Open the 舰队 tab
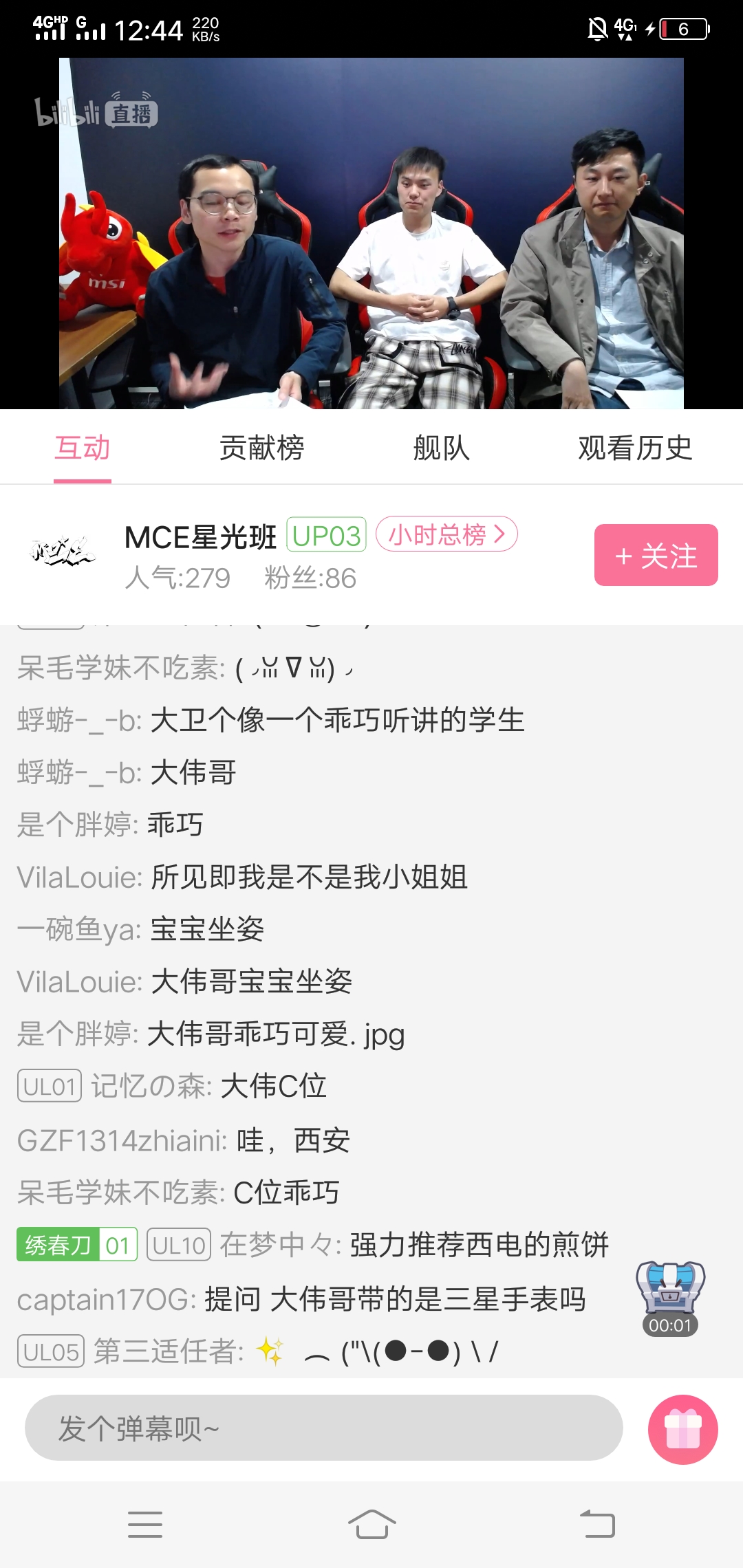This screenshot has height=1568, width=743. pos(441,448)
